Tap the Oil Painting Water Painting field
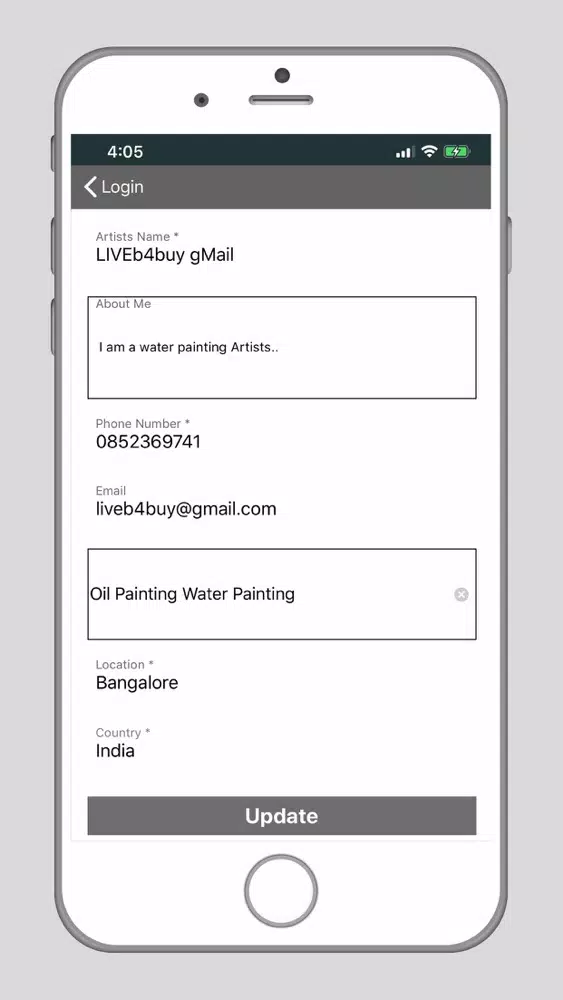This screenshot has width=563, height=1000. click(x=282, y=594)
